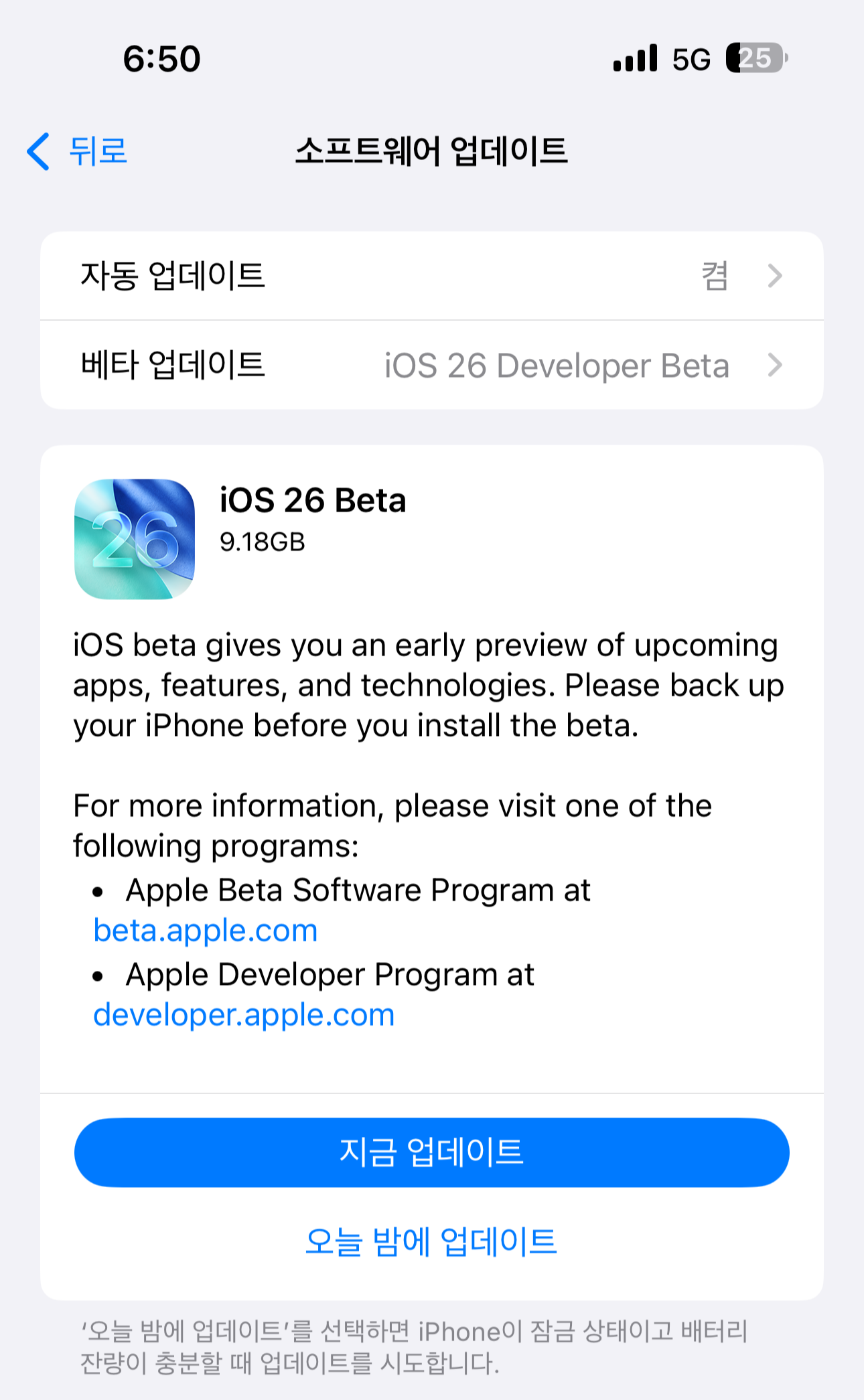
Task: Tap the 5G network indicator
Action: (692, 60)
